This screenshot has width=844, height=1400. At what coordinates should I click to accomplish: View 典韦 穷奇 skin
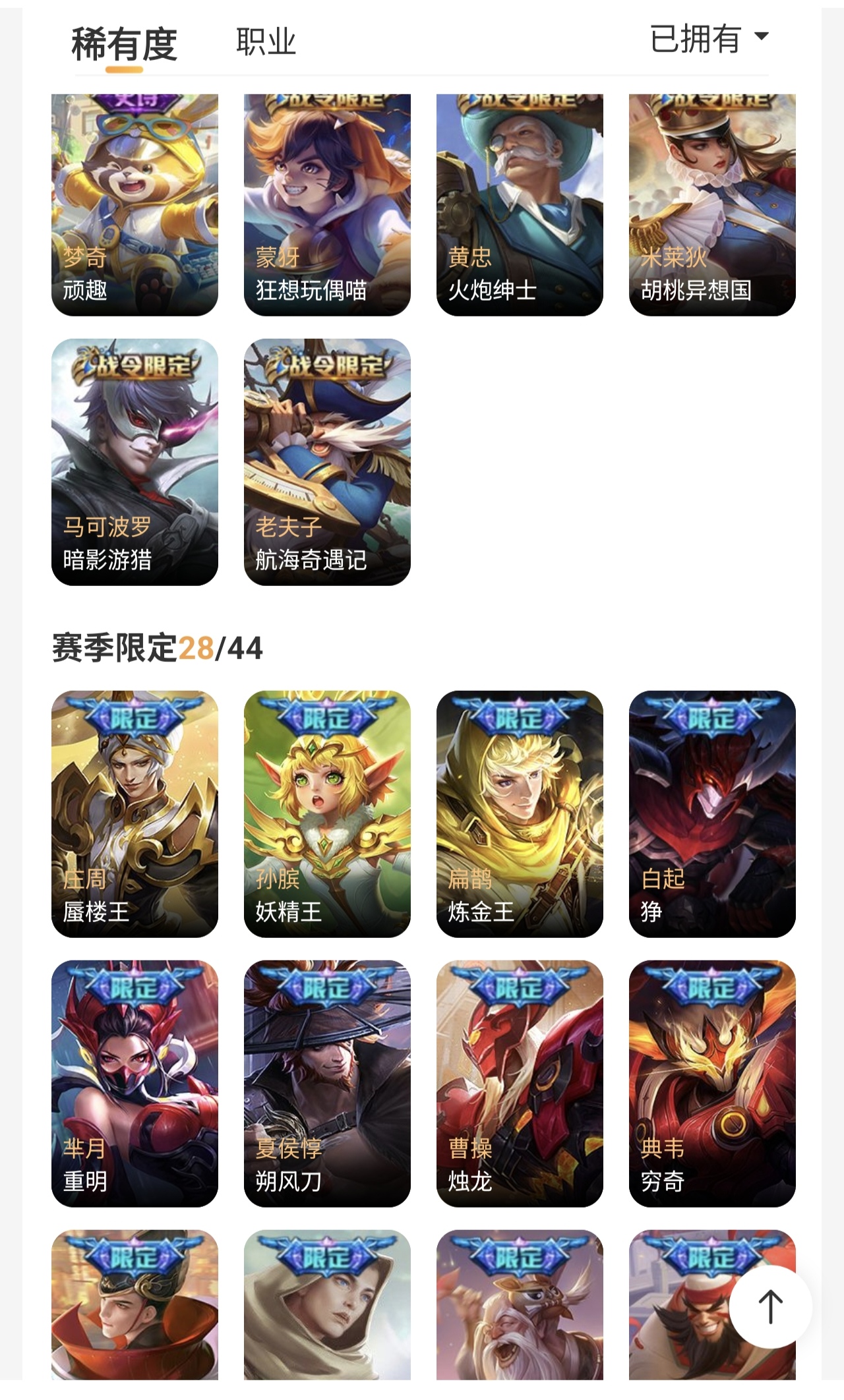point(712,1083)
